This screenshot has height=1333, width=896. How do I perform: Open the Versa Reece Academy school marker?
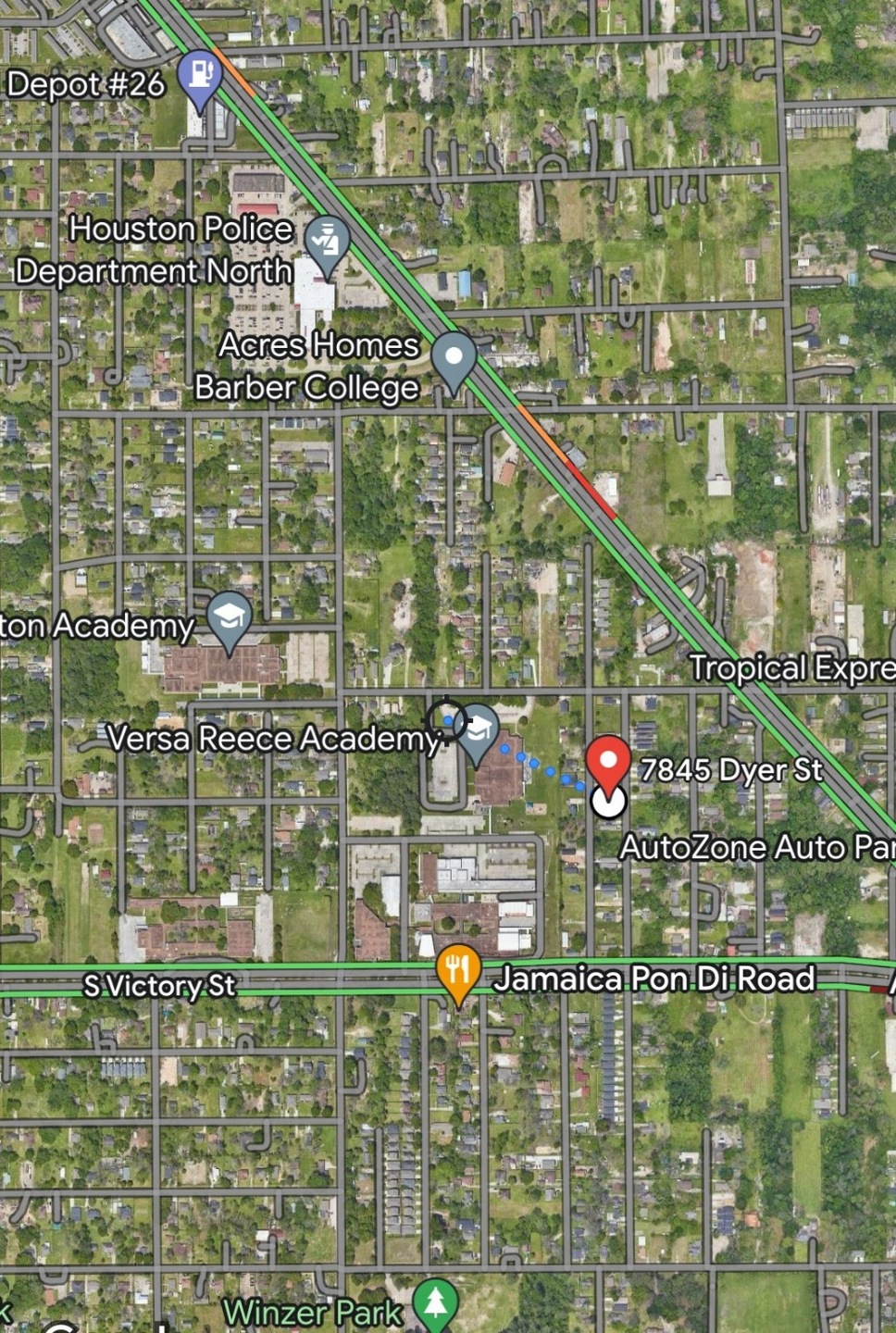click(478, 729)
